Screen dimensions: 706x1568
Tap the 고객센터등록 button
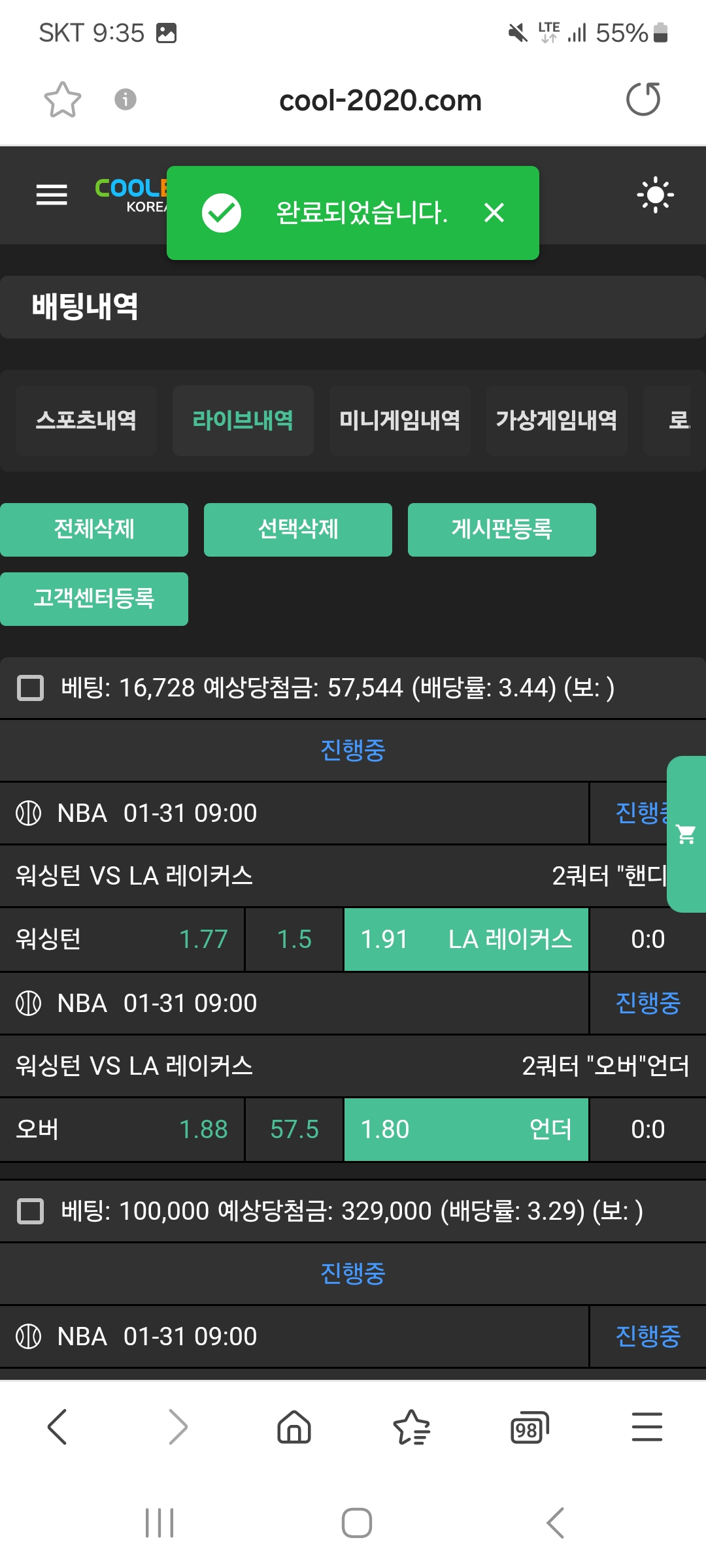[94, 598]
